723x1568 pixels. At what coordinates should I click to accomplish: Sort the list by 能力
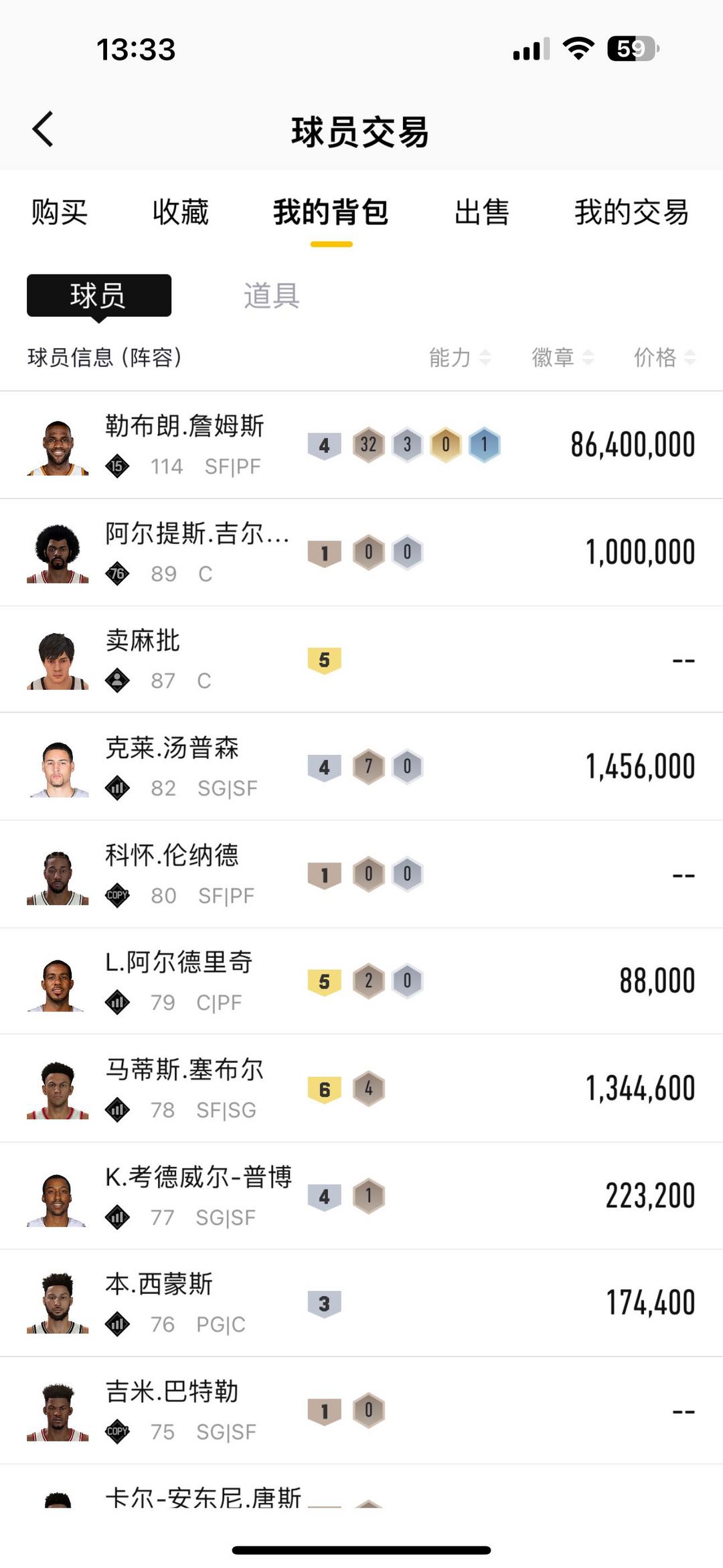(460, 357)
